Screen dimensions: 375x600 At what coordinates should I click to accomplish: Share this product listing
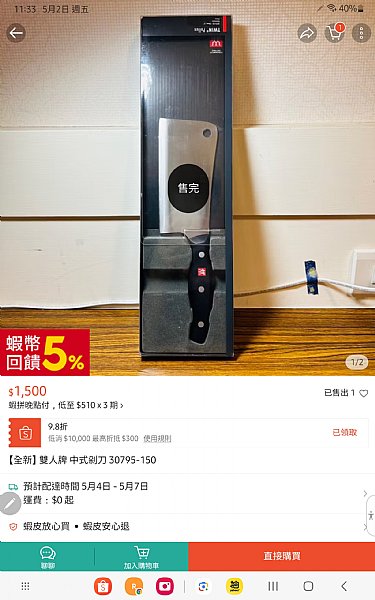point(307,33)
